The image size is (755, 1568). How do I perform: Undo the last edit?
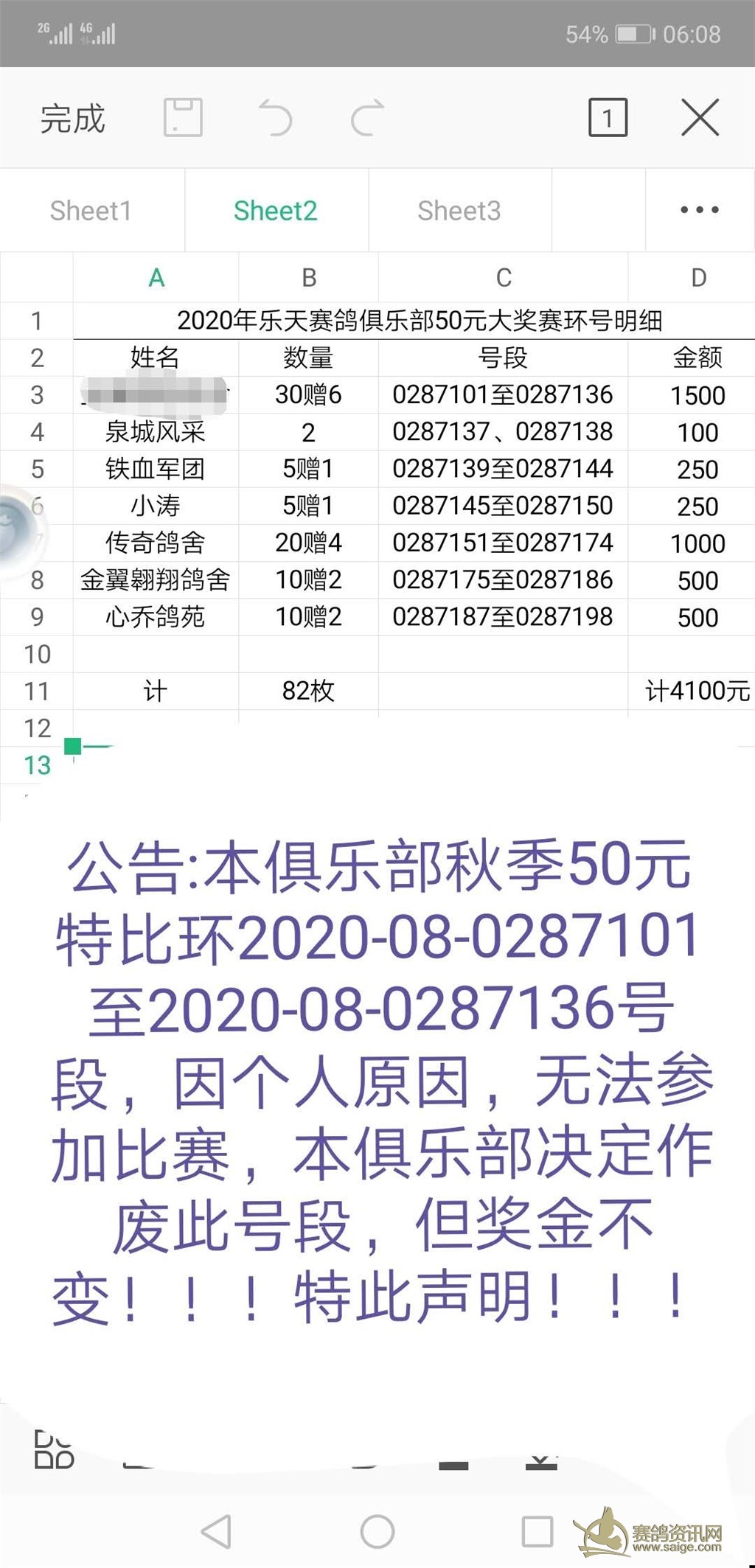pos(276,118)
